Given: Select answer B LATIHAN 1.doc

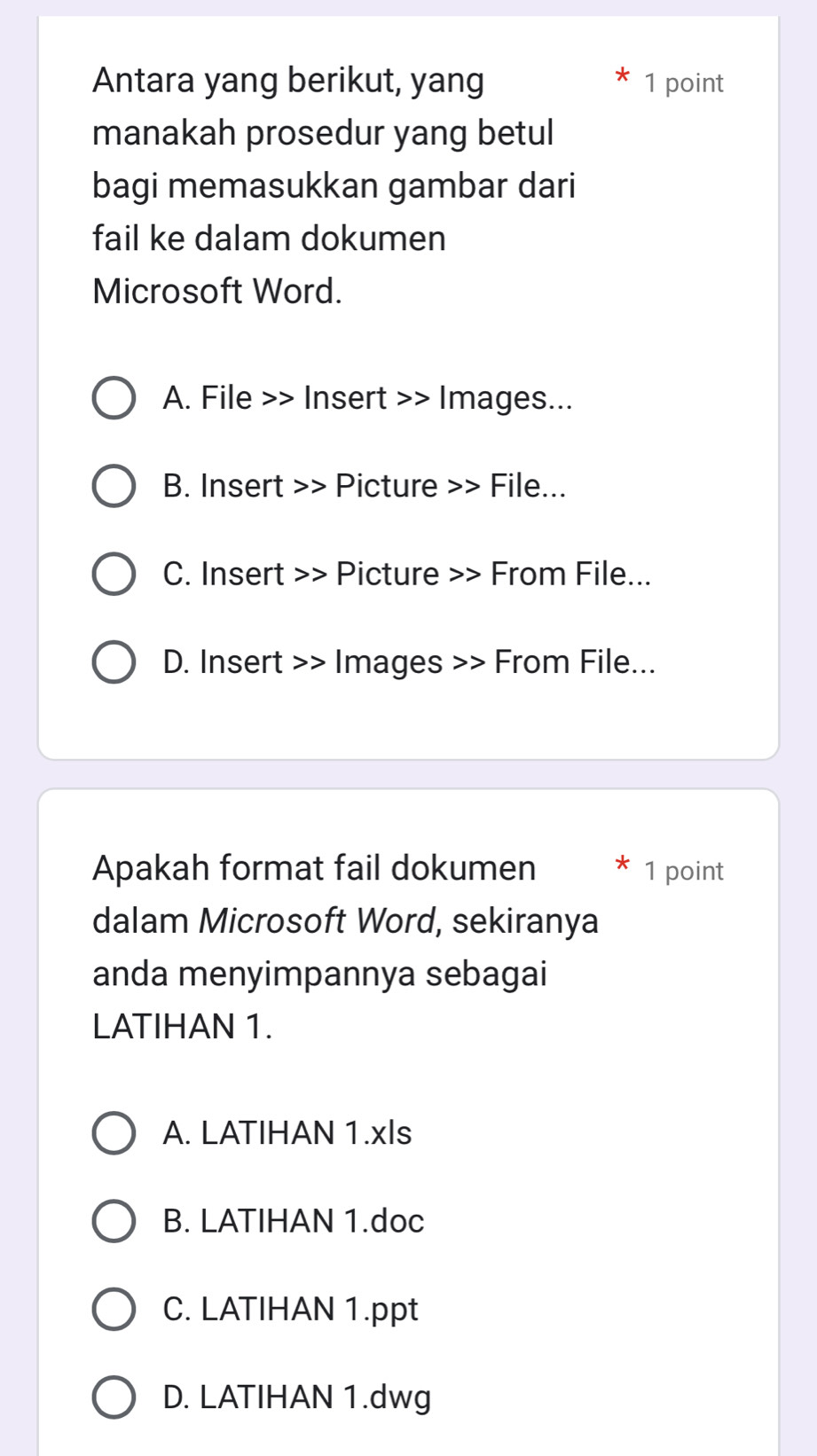Looking at the screenshot, I should pyautogui.click(x=113, y=1222).
